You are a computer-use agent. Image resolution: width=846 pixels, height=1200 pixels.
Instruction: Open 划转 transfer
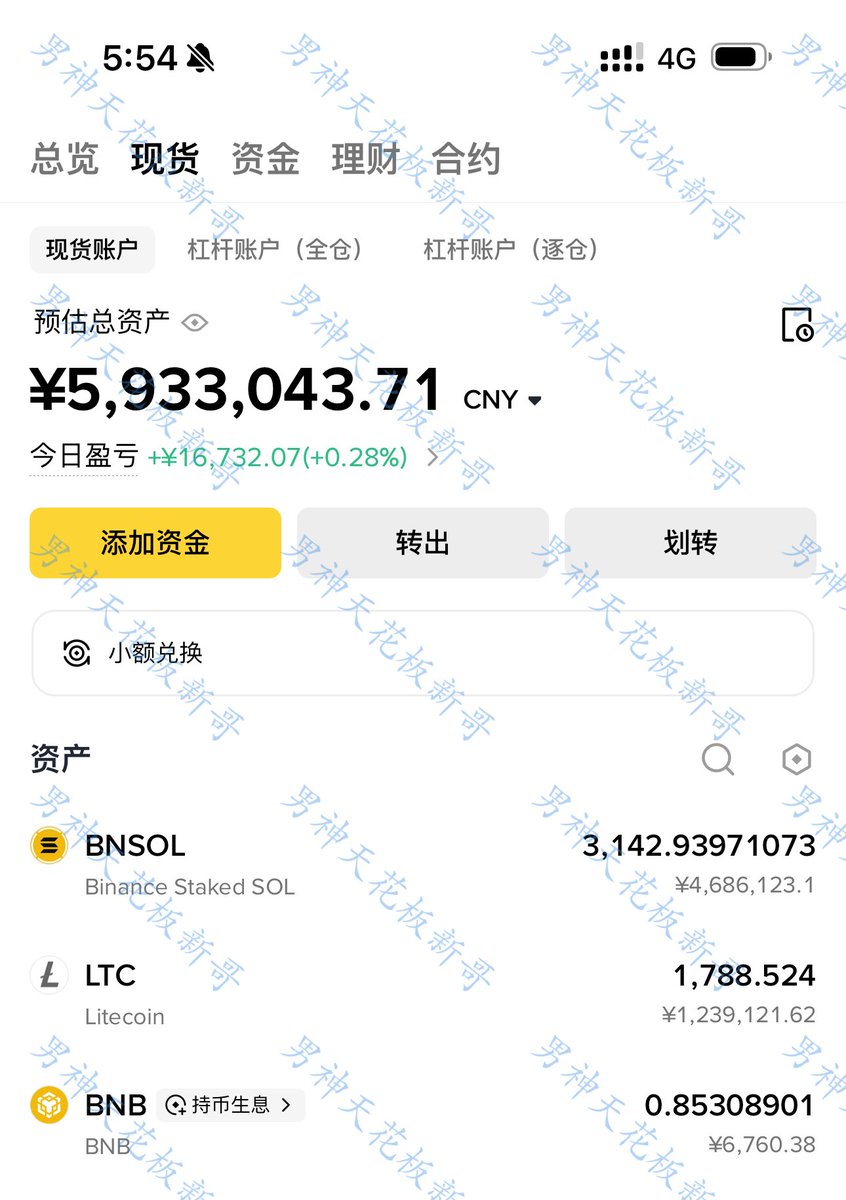[x=690, y=543]
